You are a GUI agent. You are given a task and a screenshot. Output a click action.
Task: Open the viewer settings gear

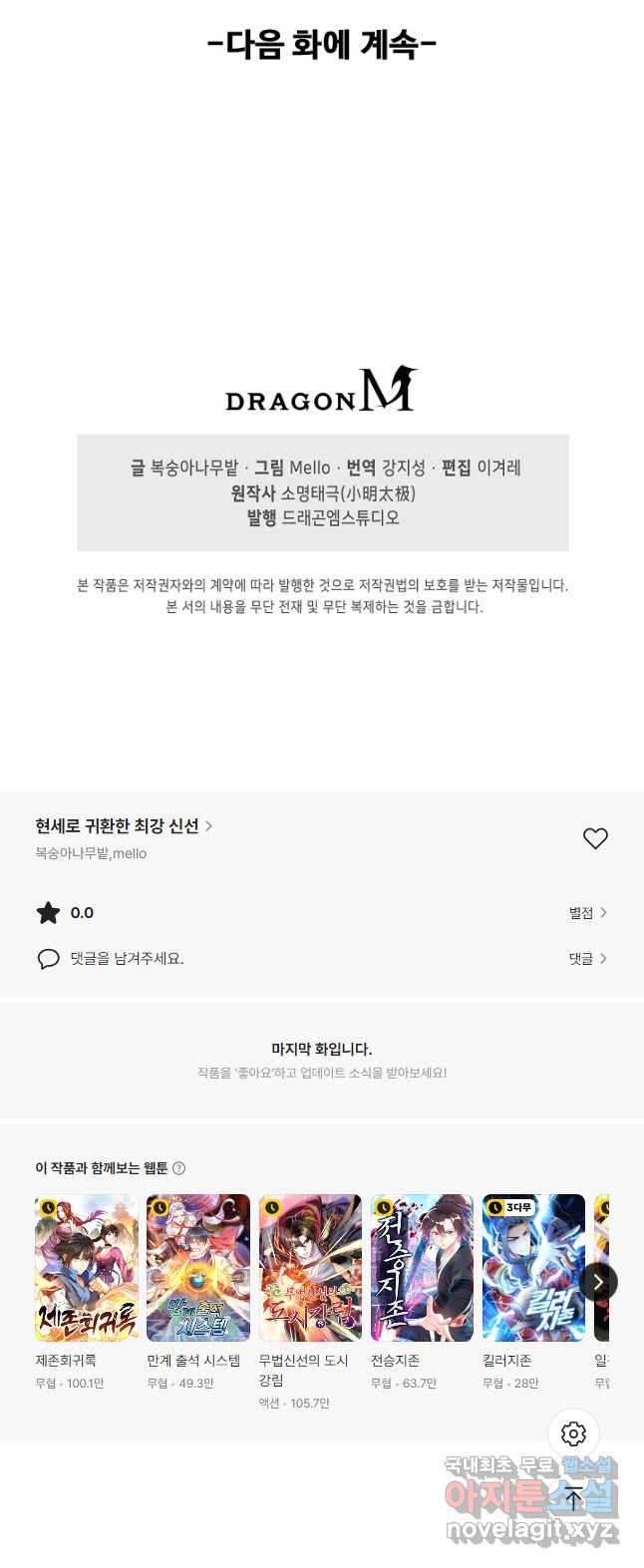click(573, 1434)
